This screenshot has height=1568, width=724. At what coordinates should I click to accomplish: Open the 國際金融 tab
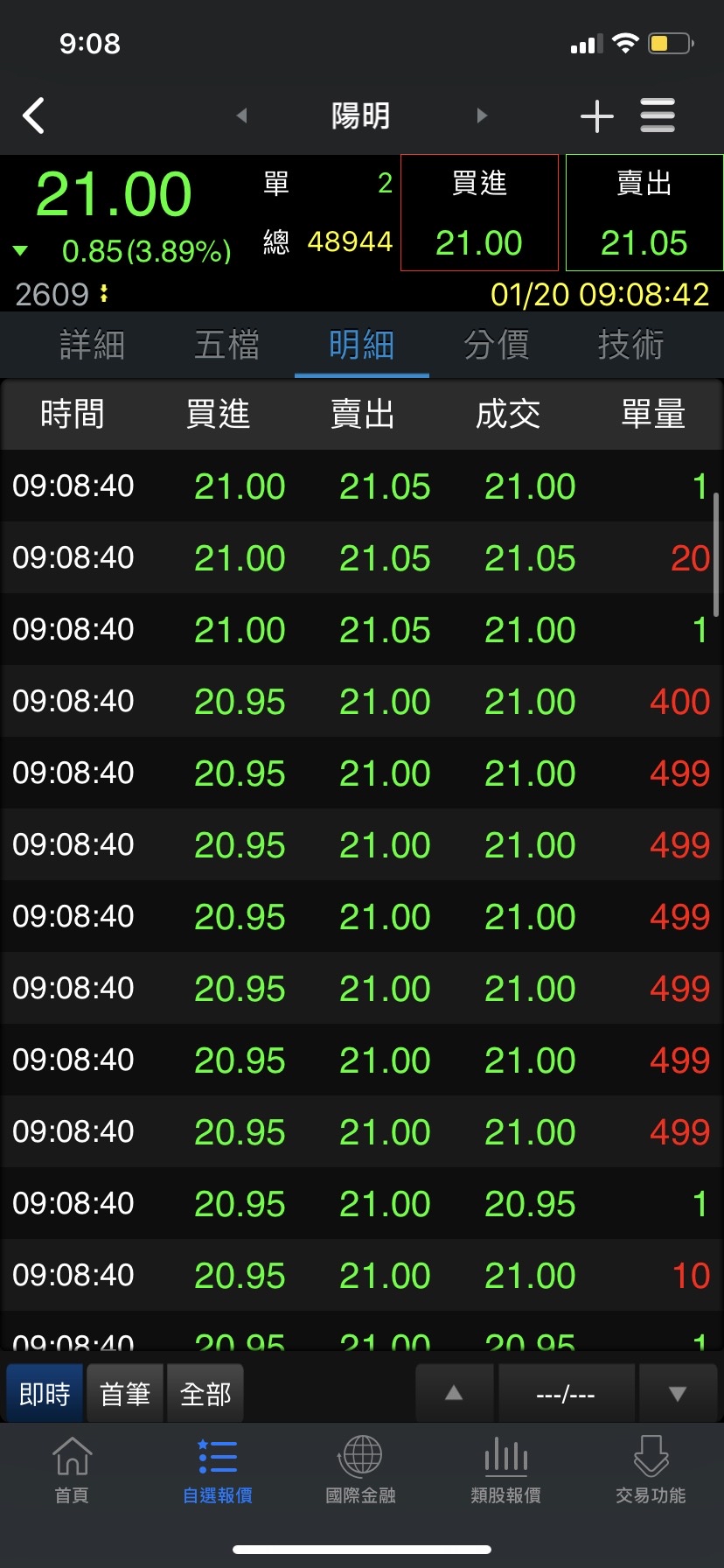pyautogui.click(x=361, y=1470)
